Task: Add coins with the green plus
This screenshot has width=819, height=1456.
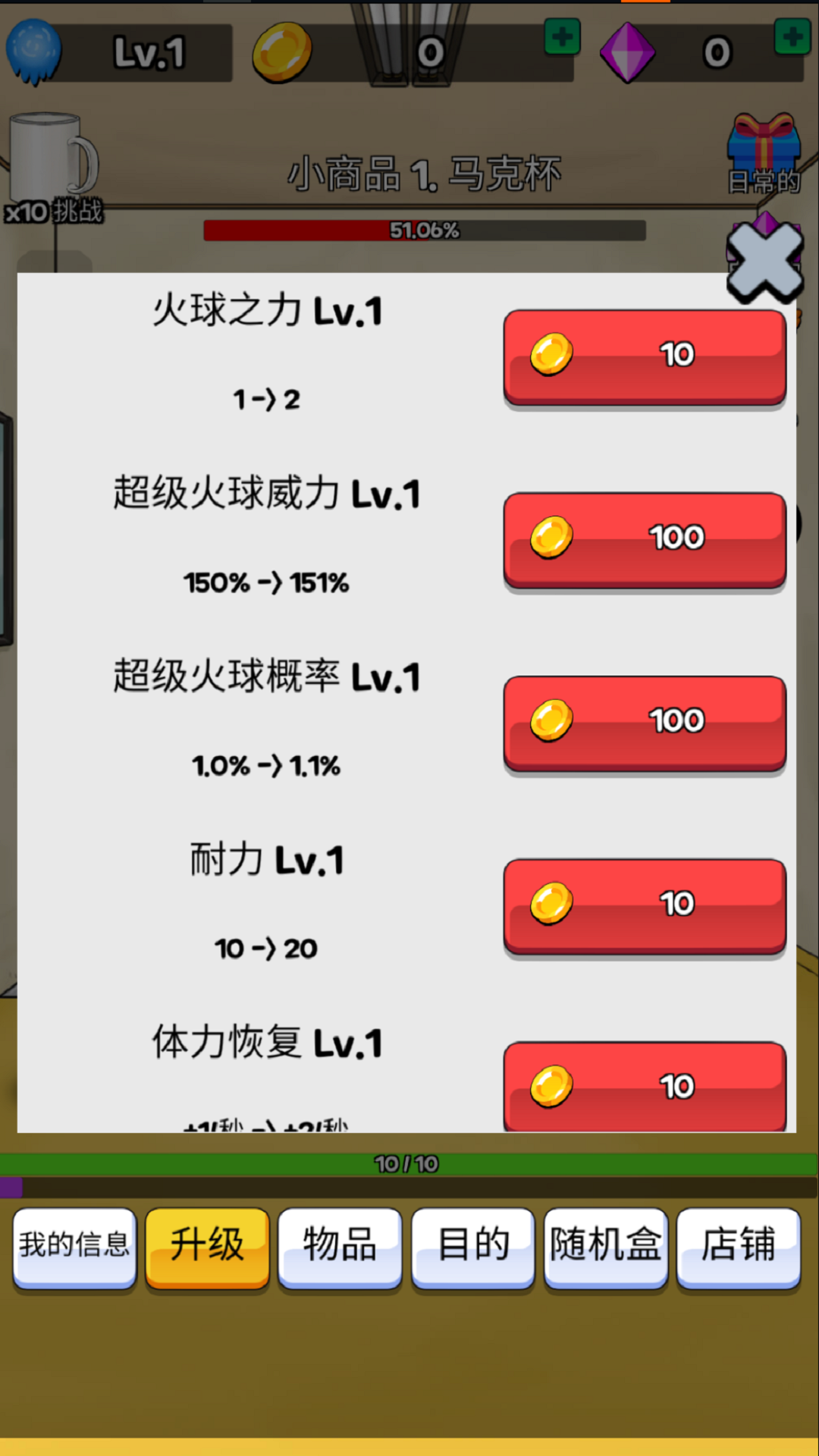Action: 562,36
